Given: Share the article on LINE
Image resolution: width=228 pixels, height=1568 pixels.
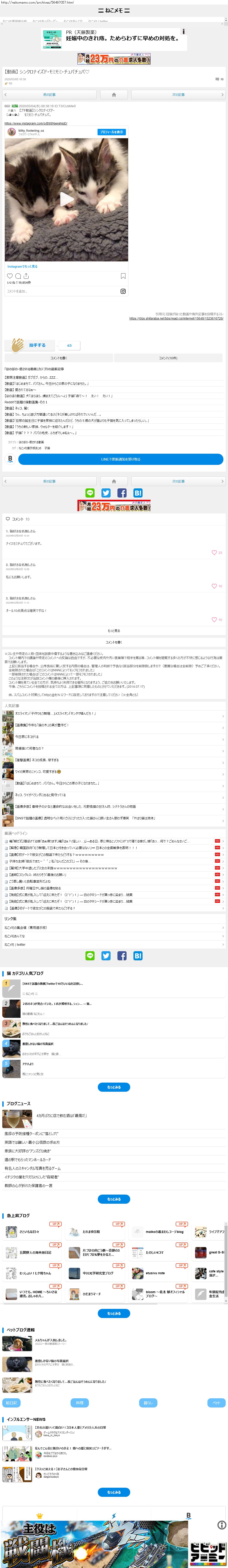Looking at the screenshot, I should coord(90,493).
